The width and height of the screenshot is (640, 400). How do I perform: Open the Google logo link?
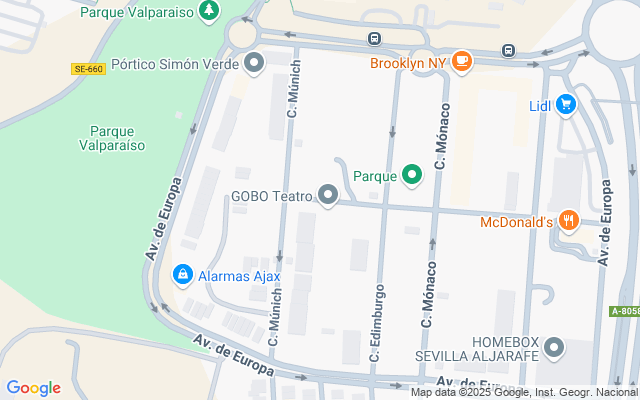33,388
